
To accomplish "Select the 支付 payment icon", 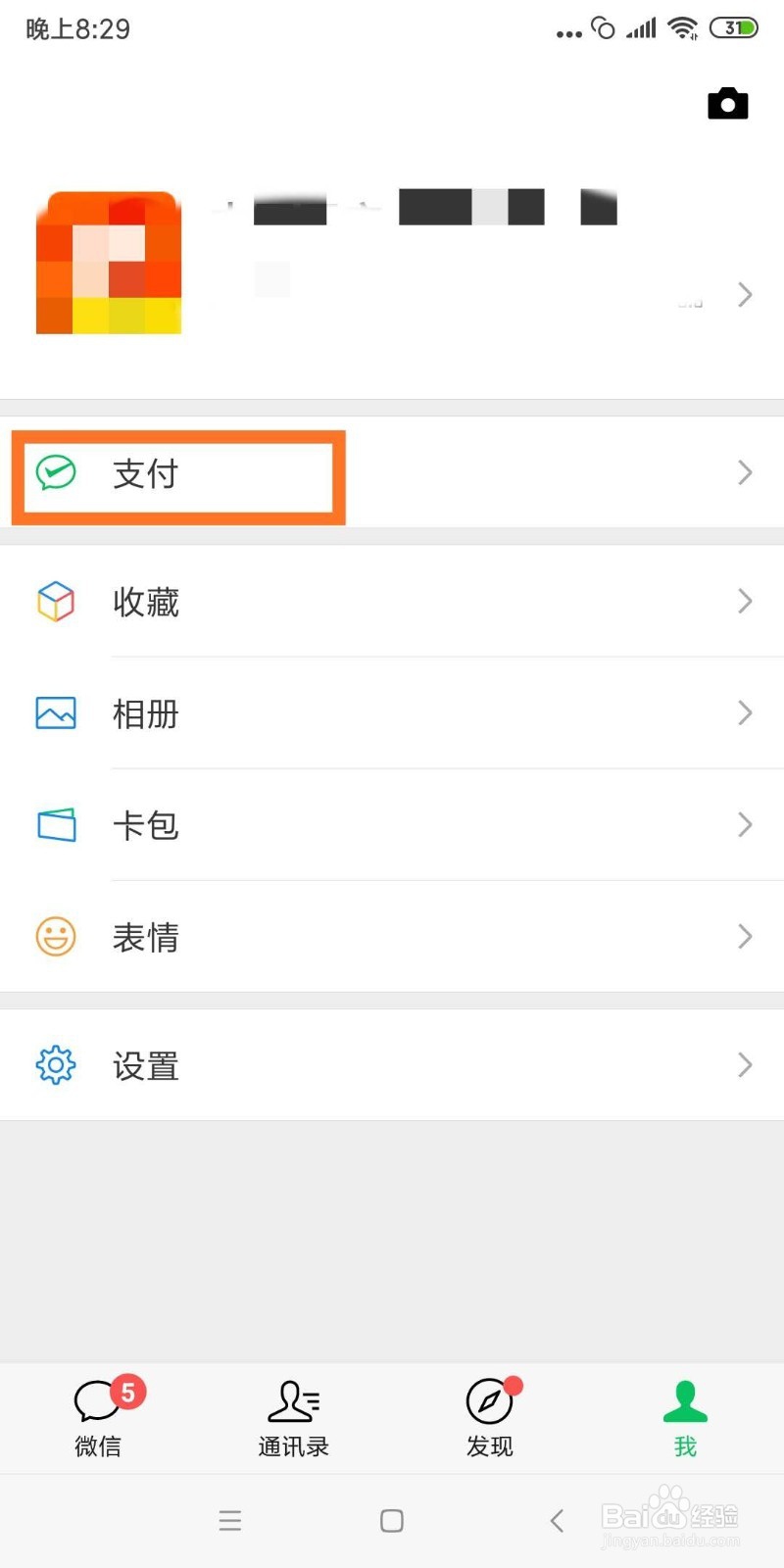I will point(56,473).
